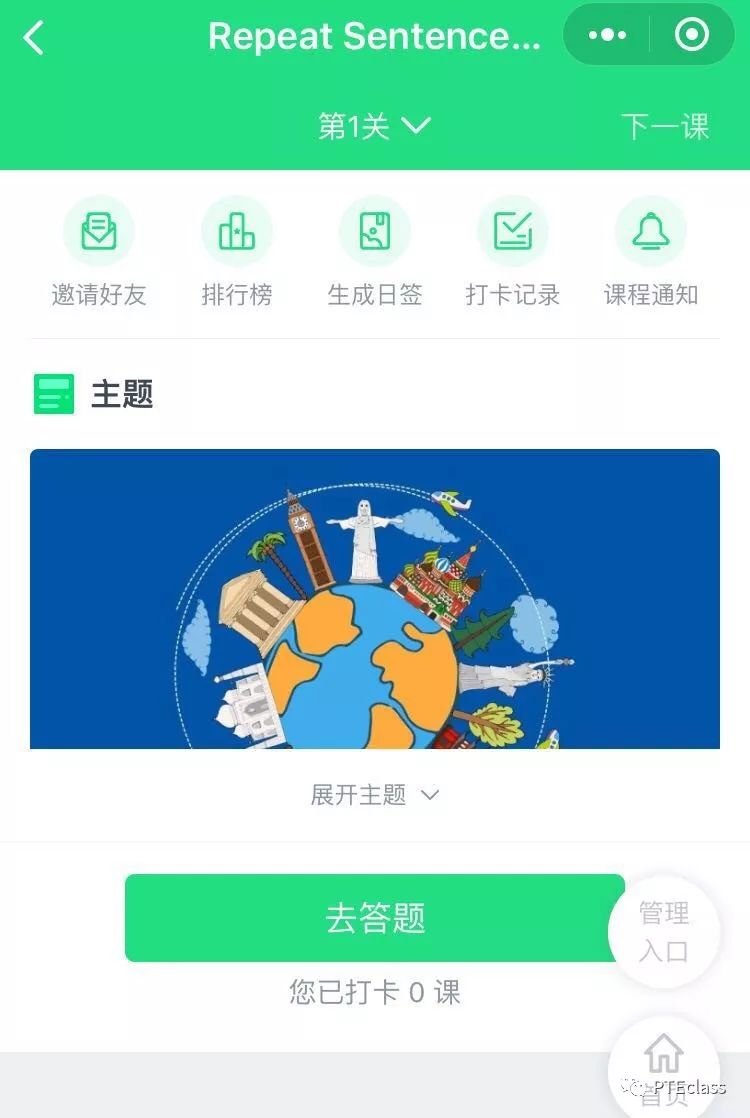Open 课程通知 course notifications

651,250
